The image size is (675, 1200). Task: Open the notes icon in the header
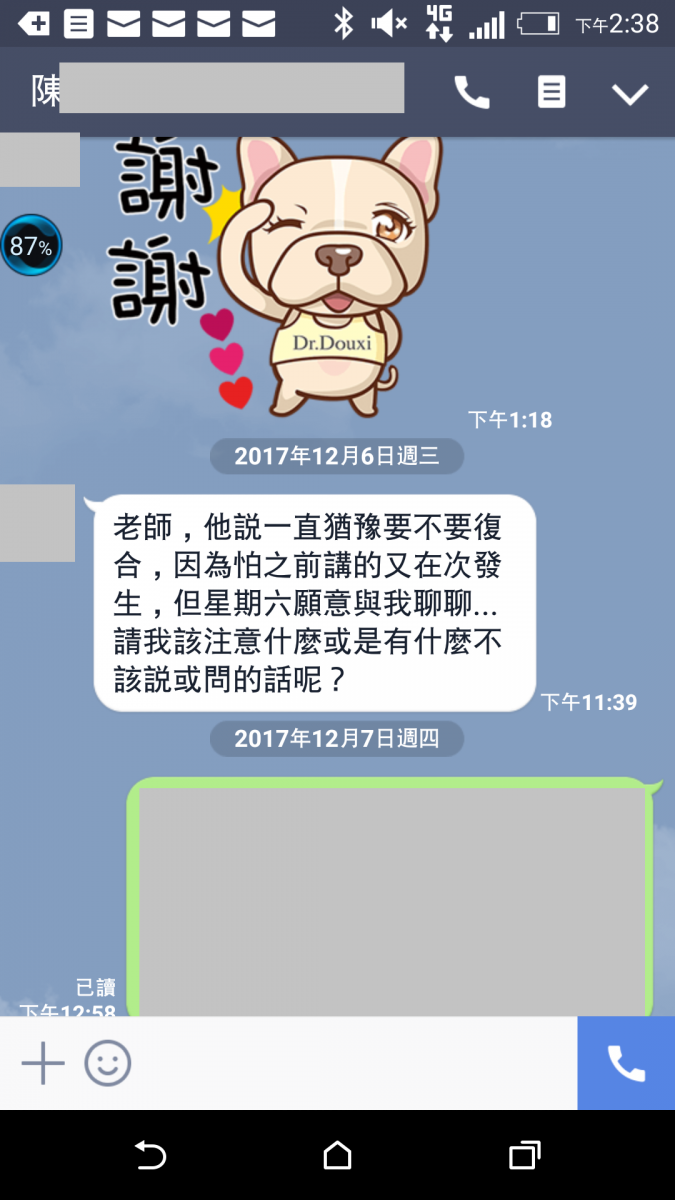[551, 93]
